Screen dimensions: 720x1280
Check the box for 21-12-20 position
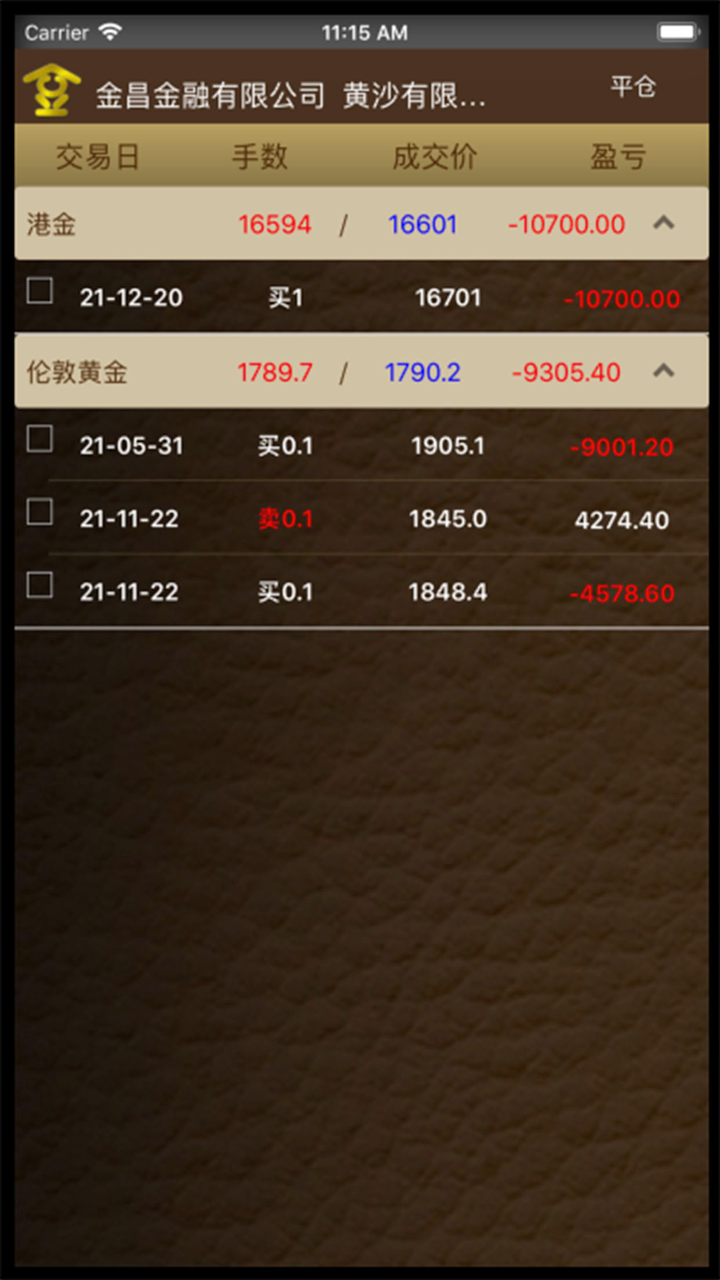[x=40, y=291]
